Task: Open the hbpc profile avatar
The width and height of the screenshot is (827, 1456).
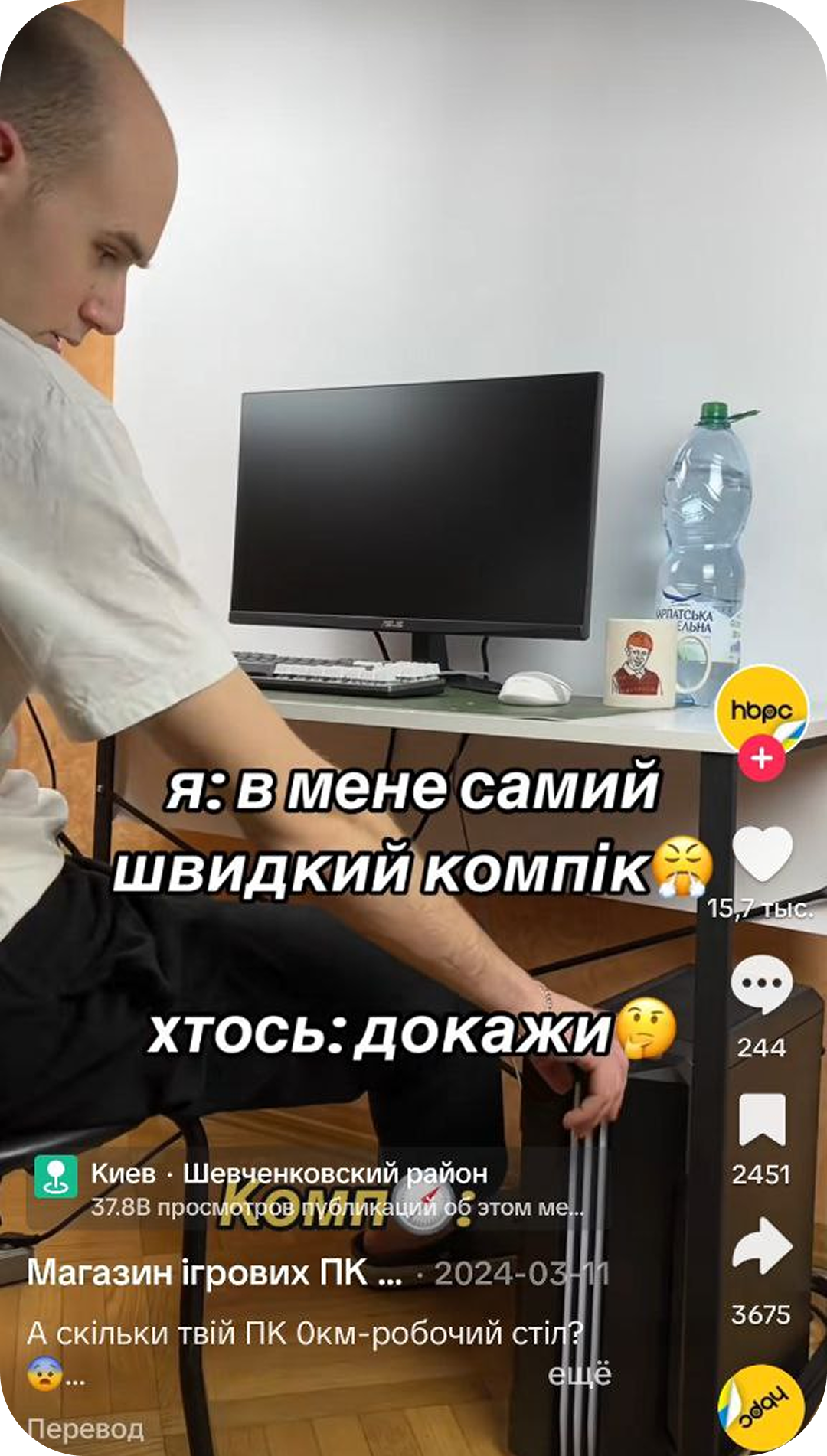Action: (x=761, y=709)
